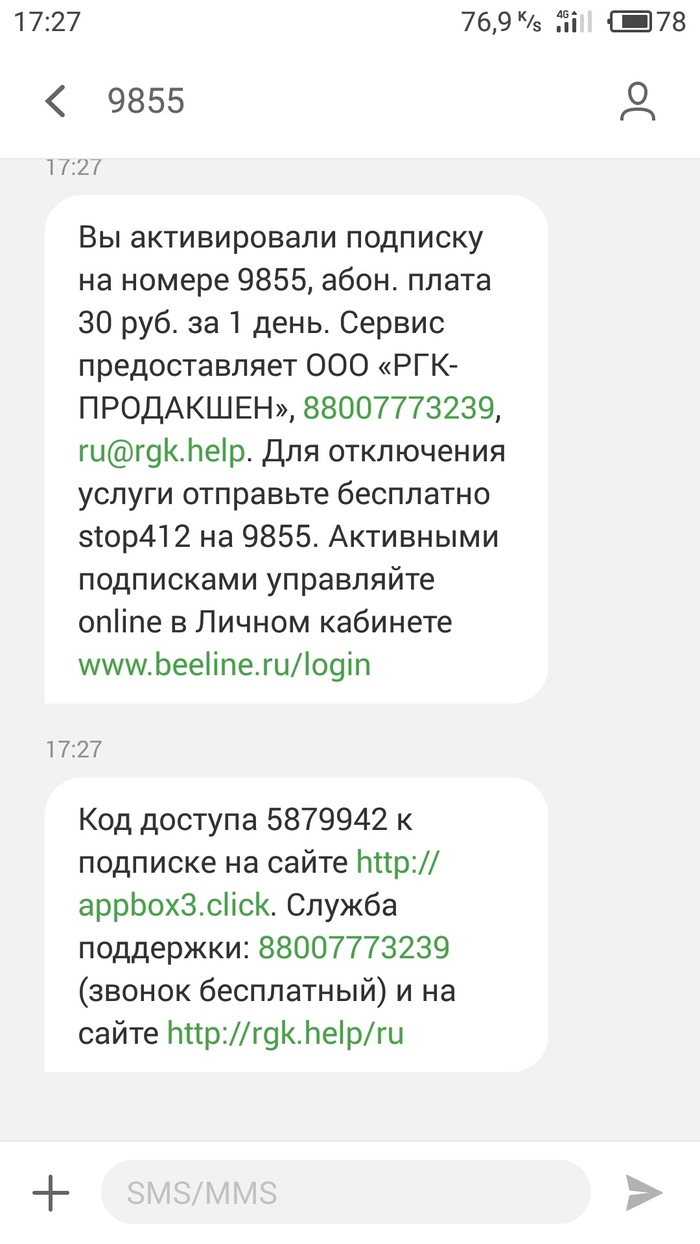Email ru@rgk.help from the message
700x1244 pixels.
coord(161,451)
